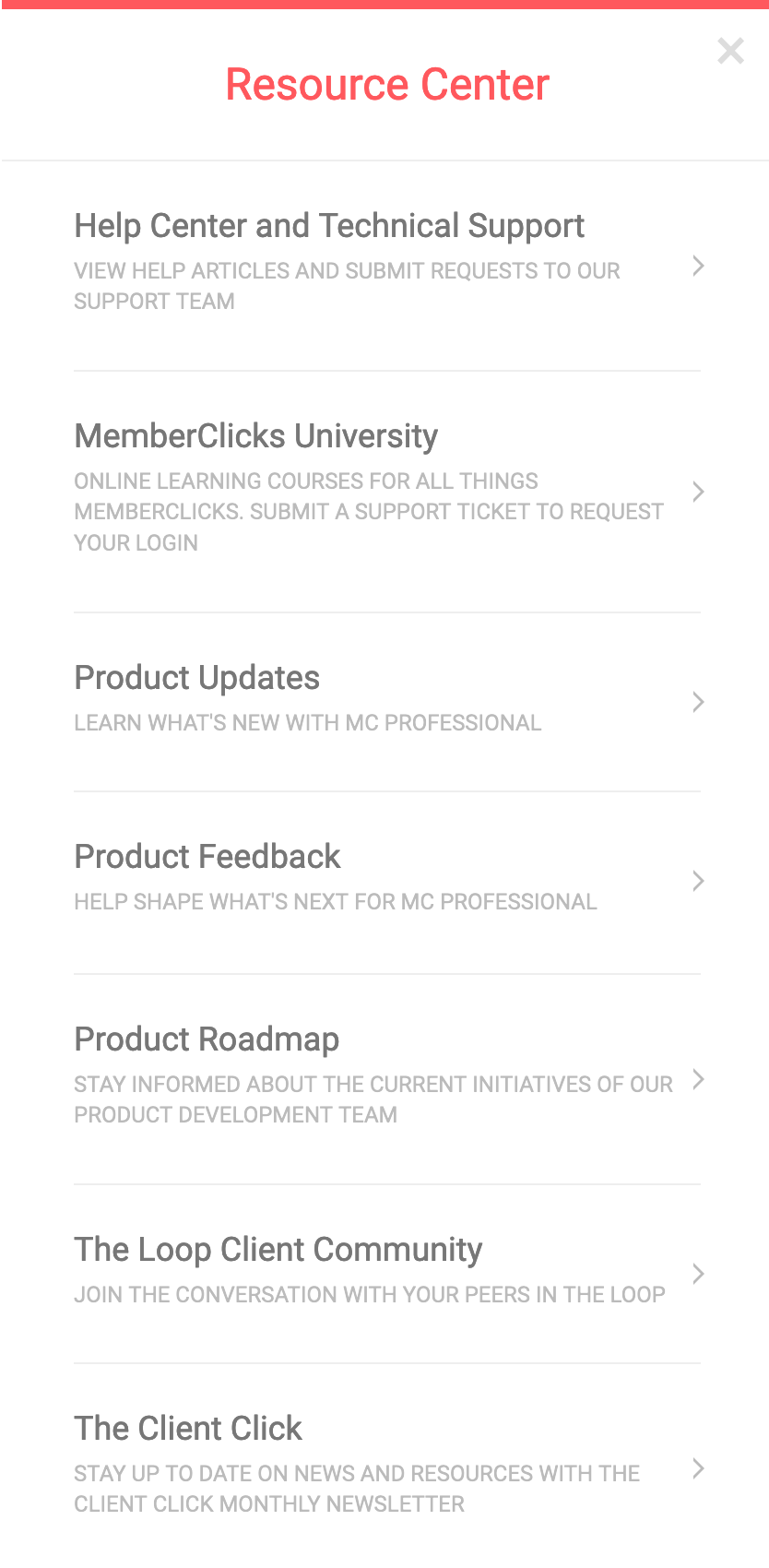Close the Resource Center dialog
769x1568 pixels.
(x=730, y=51)
